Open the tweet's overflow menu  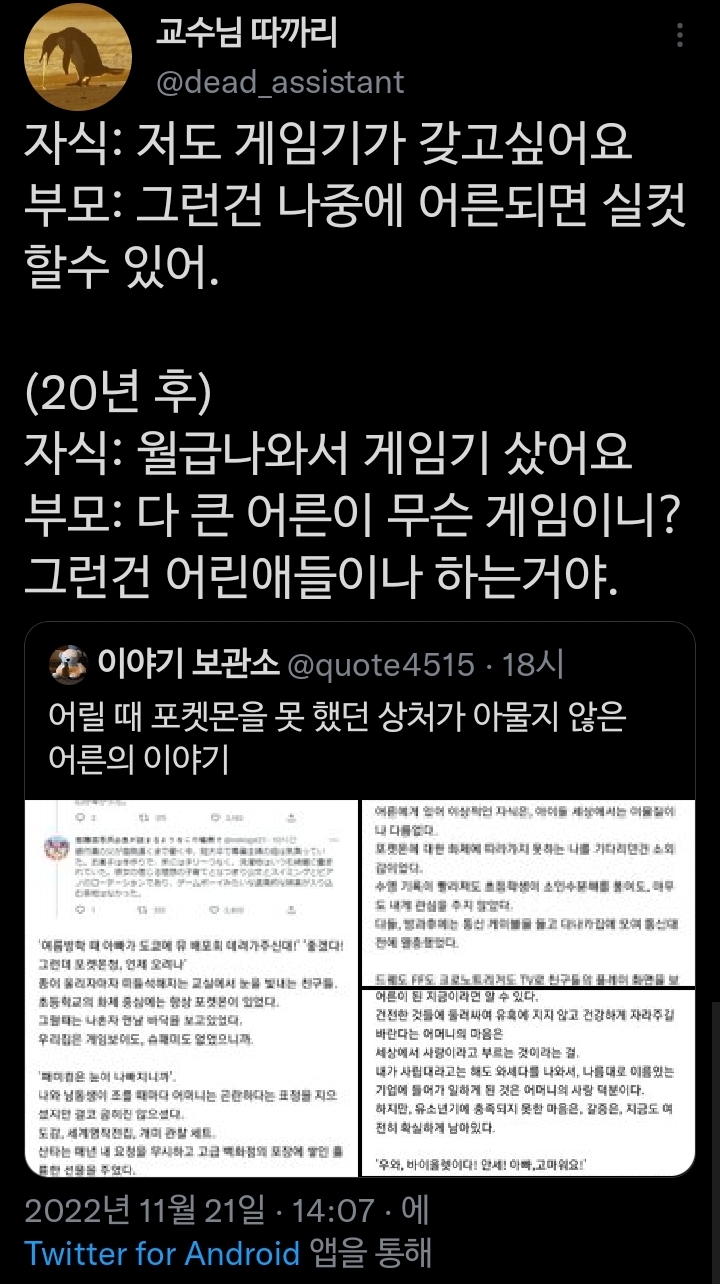[x=681, y=36]
